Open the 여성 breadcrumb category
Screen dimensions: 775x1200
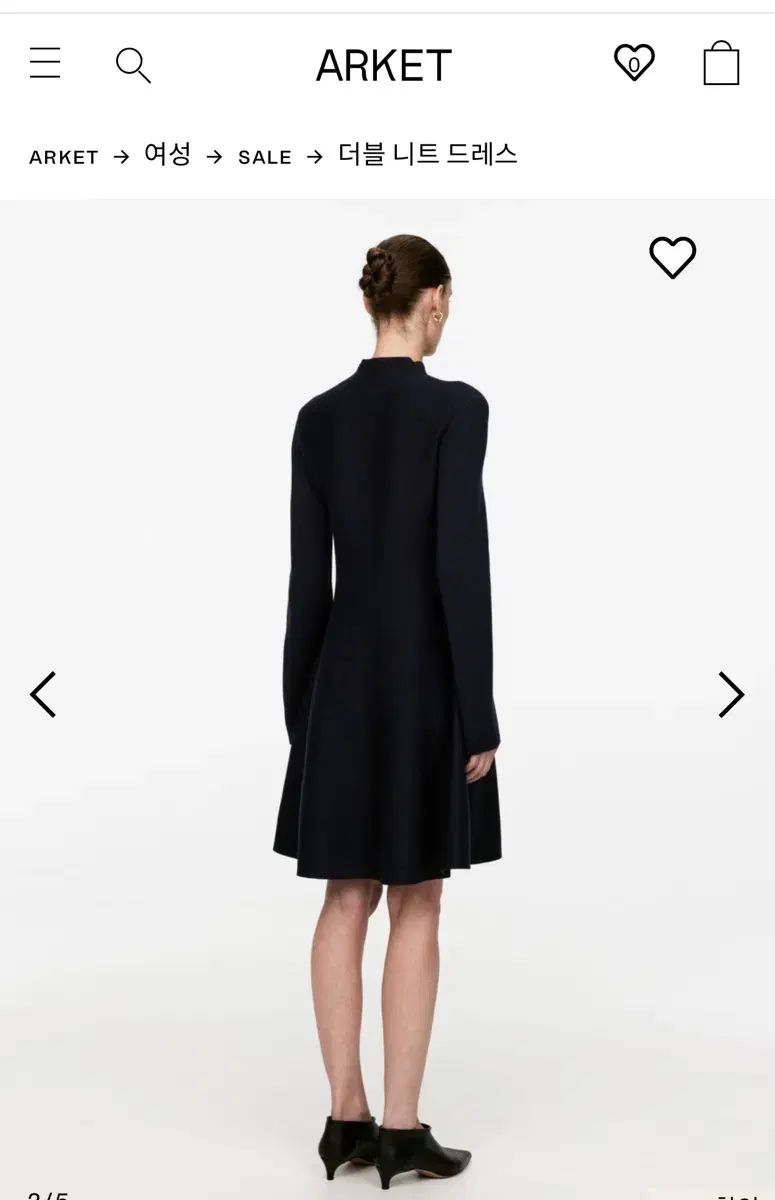click(167, 155)
